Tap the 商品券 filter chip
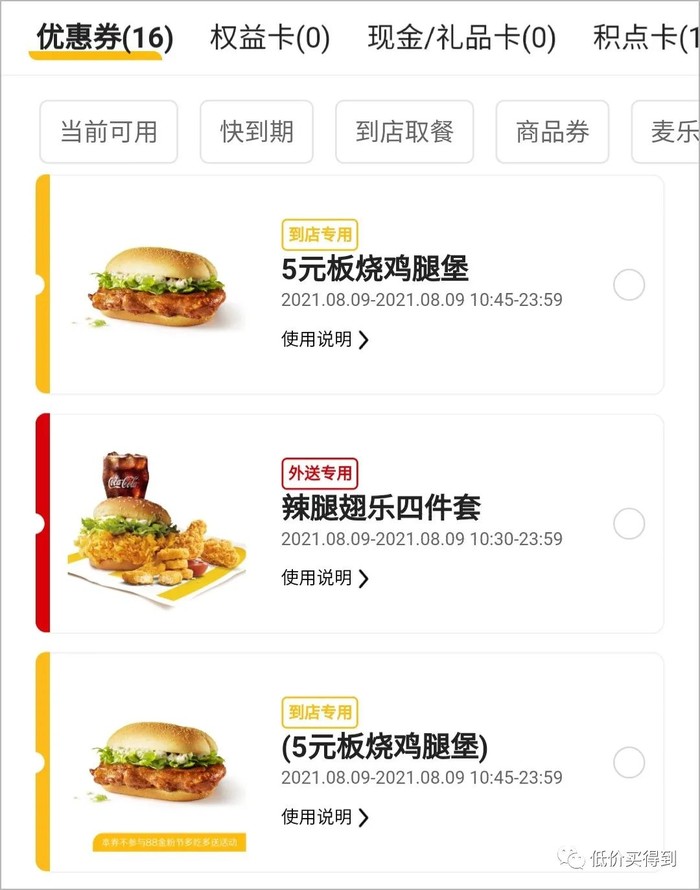Image resolution: width=700 pixels, height=890 pixels. [x=552, y=132]
